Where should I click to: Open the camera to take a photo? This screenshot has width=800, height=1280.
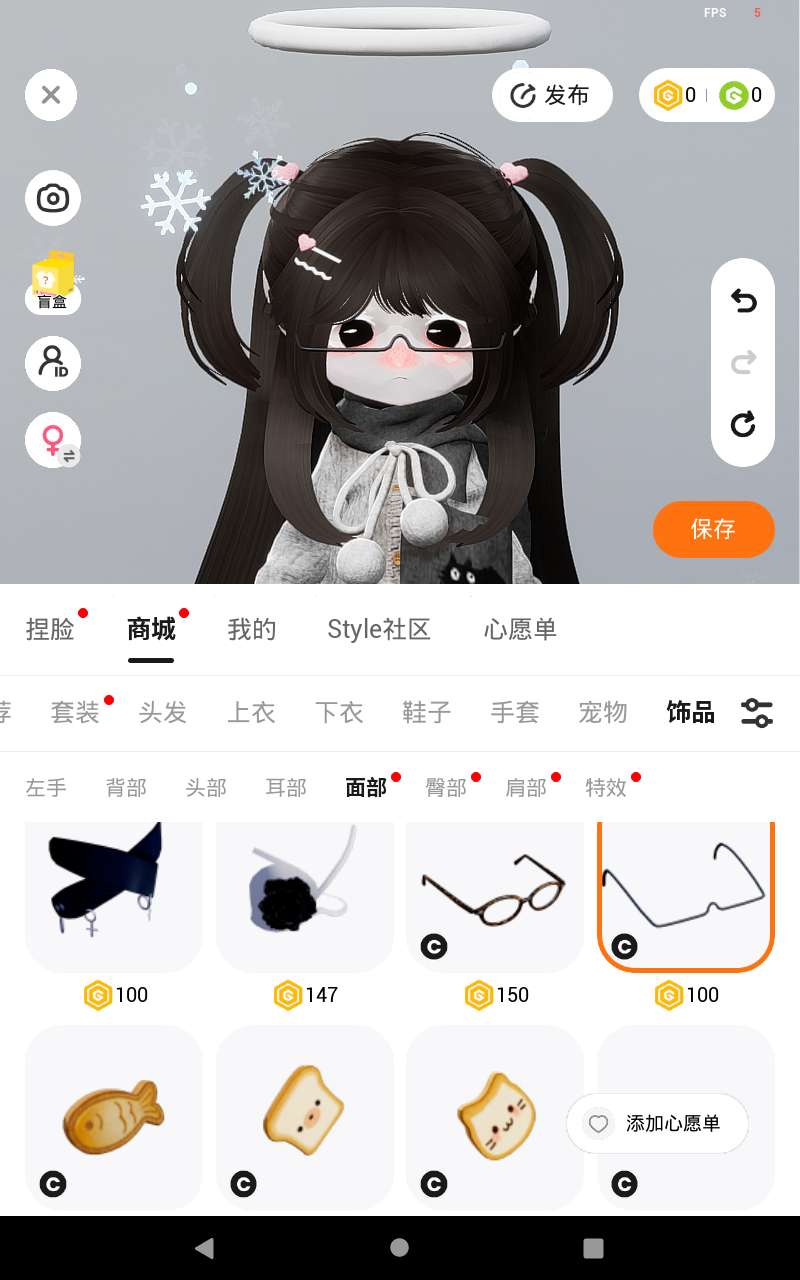[x=52, y=198]
